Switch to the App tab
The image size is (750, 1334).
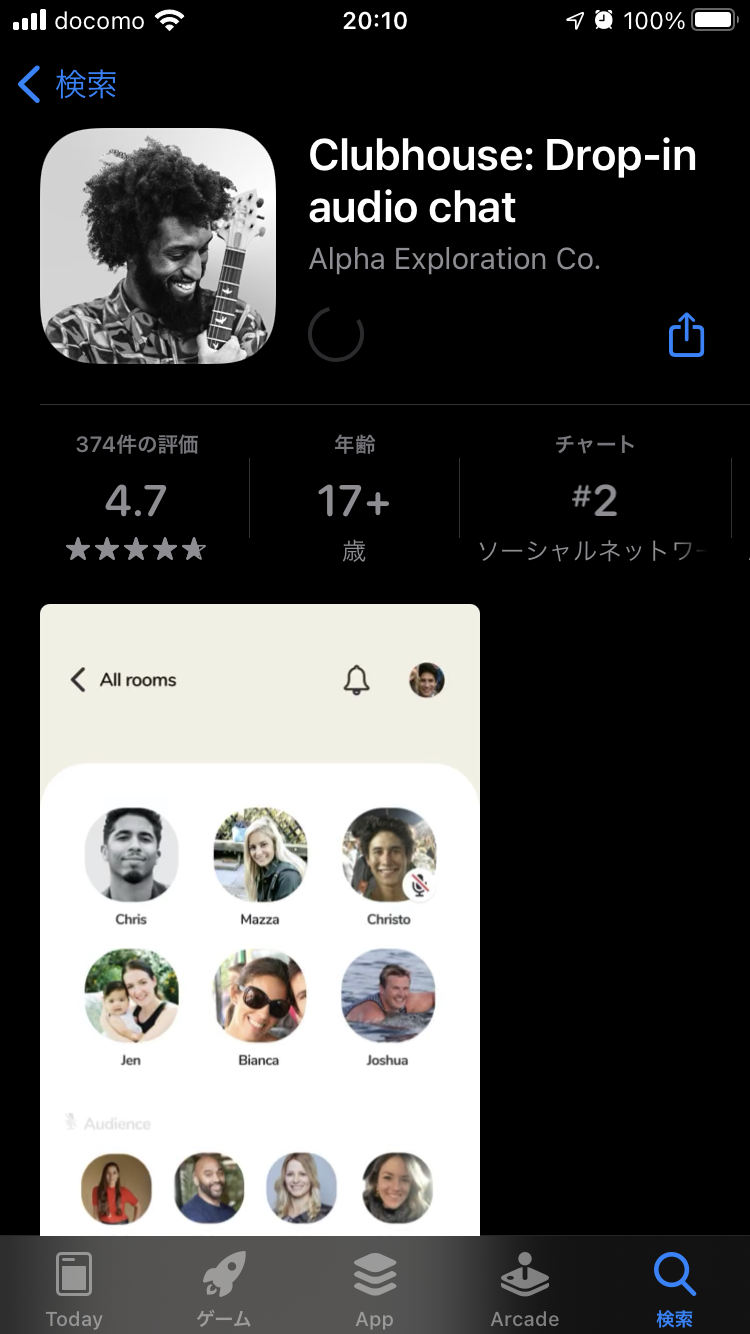click(375, 1289)
